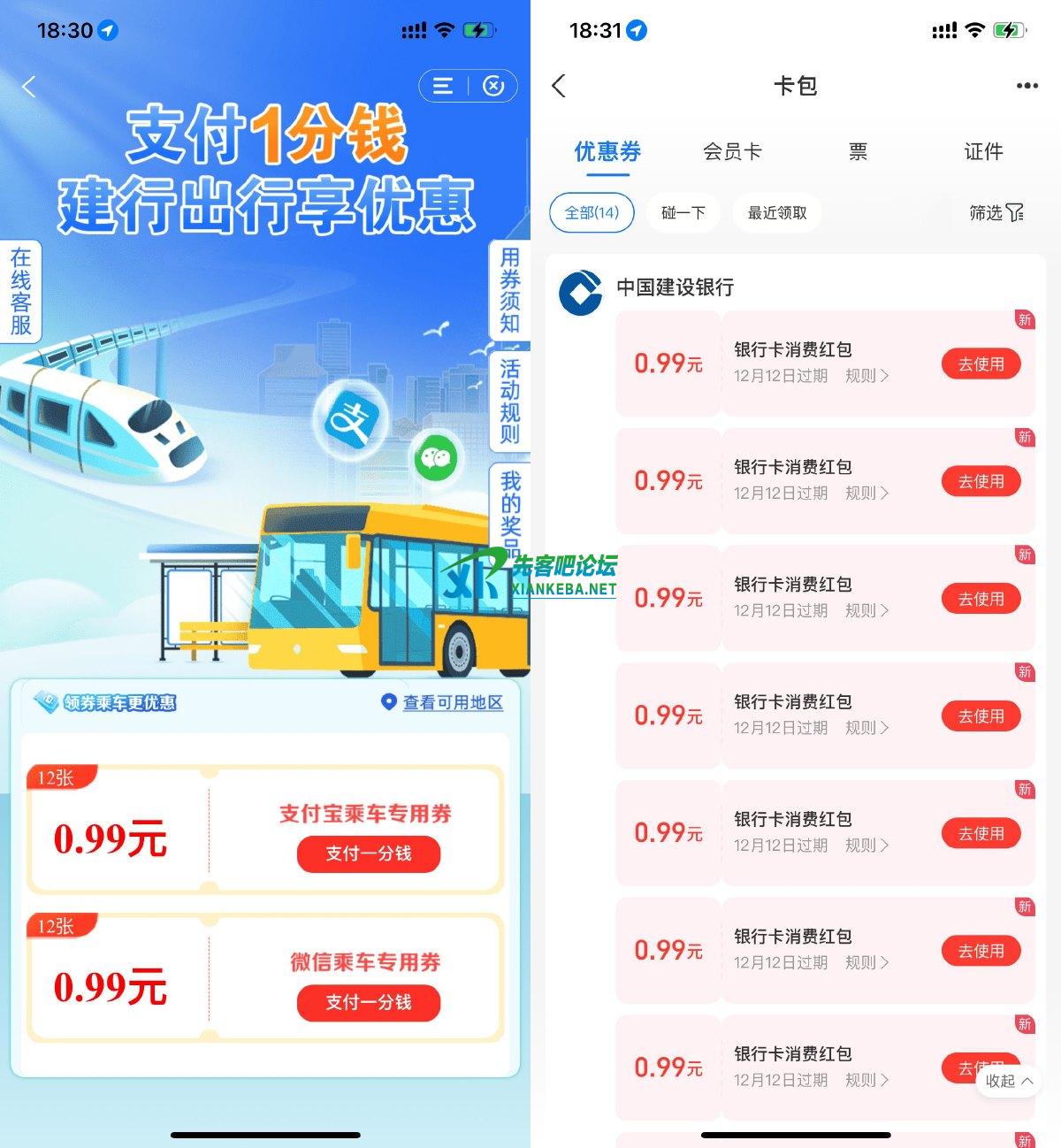Close the mini program with the X icon
Image resolution: width=1061 pixels, height=1148 pixels.
493,86
